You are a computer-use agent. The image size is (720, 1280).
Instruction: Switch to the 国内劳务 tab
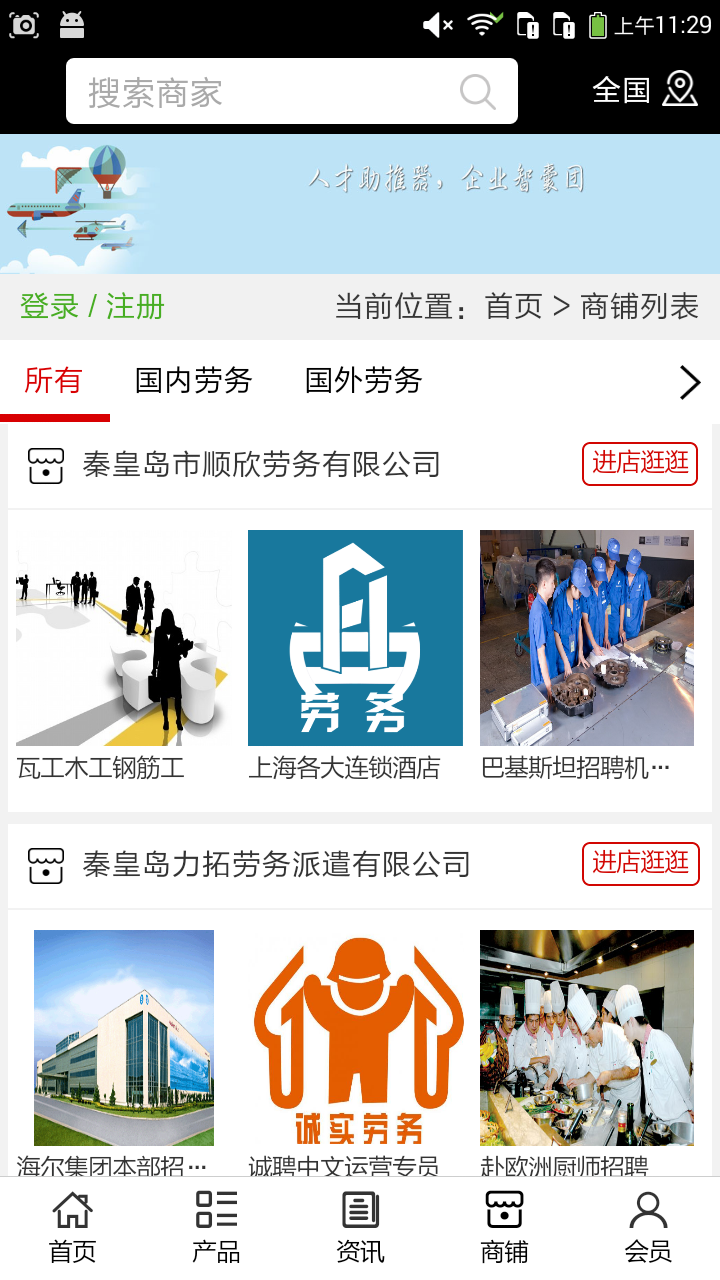click(x=193, y=381)
